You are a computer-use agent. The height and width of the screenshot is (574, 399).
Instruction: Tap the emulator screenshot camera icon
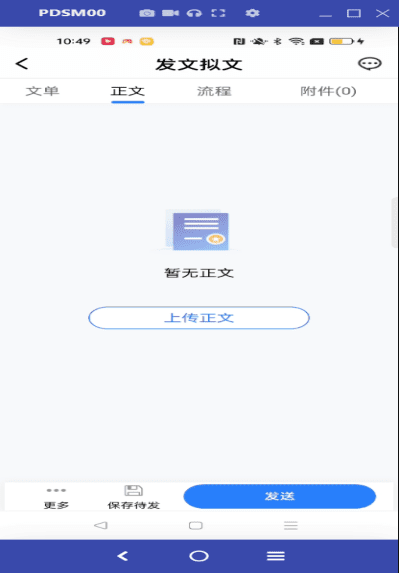[147, 13]
